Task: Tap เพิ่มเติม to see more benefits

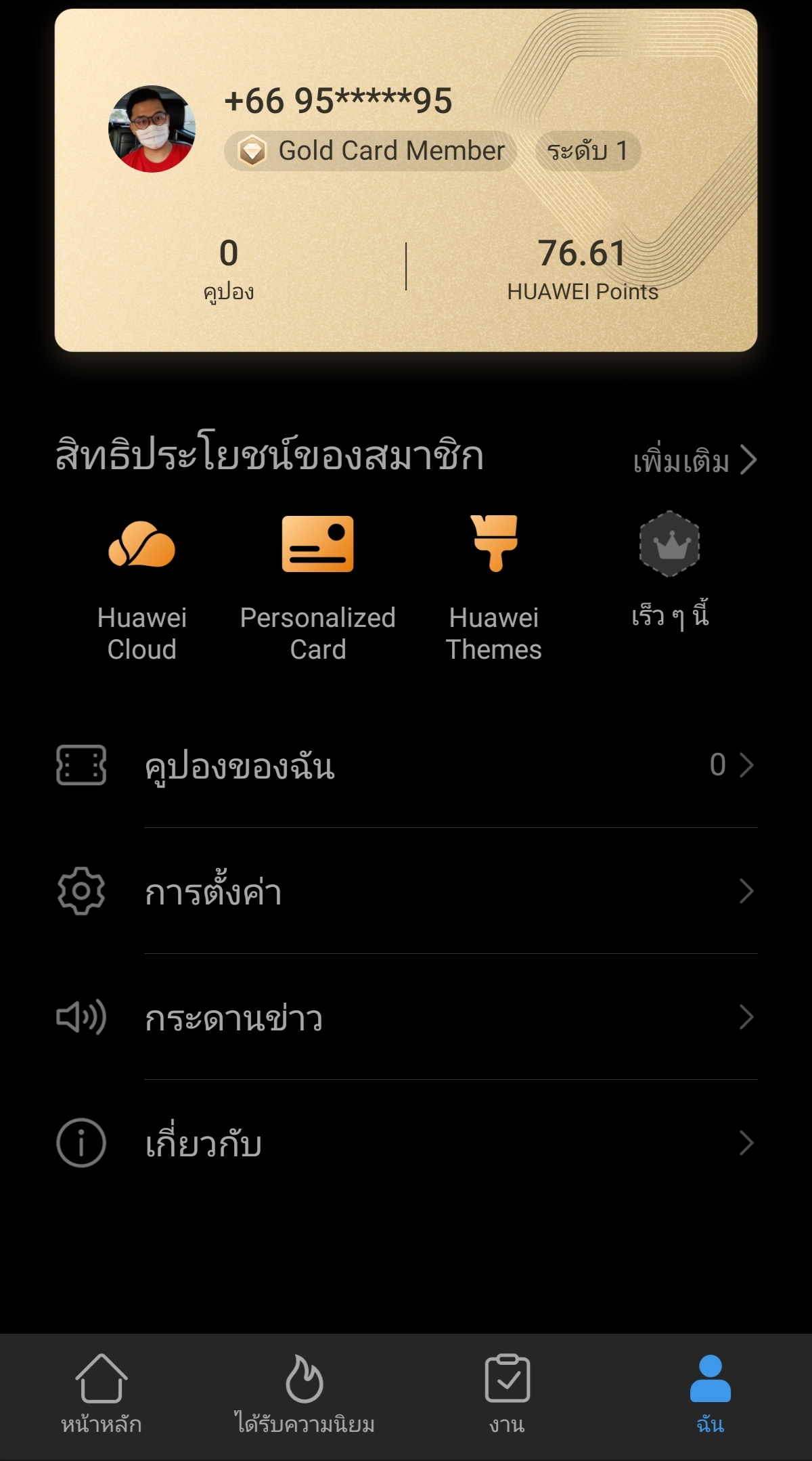Action: coord(694,460)
